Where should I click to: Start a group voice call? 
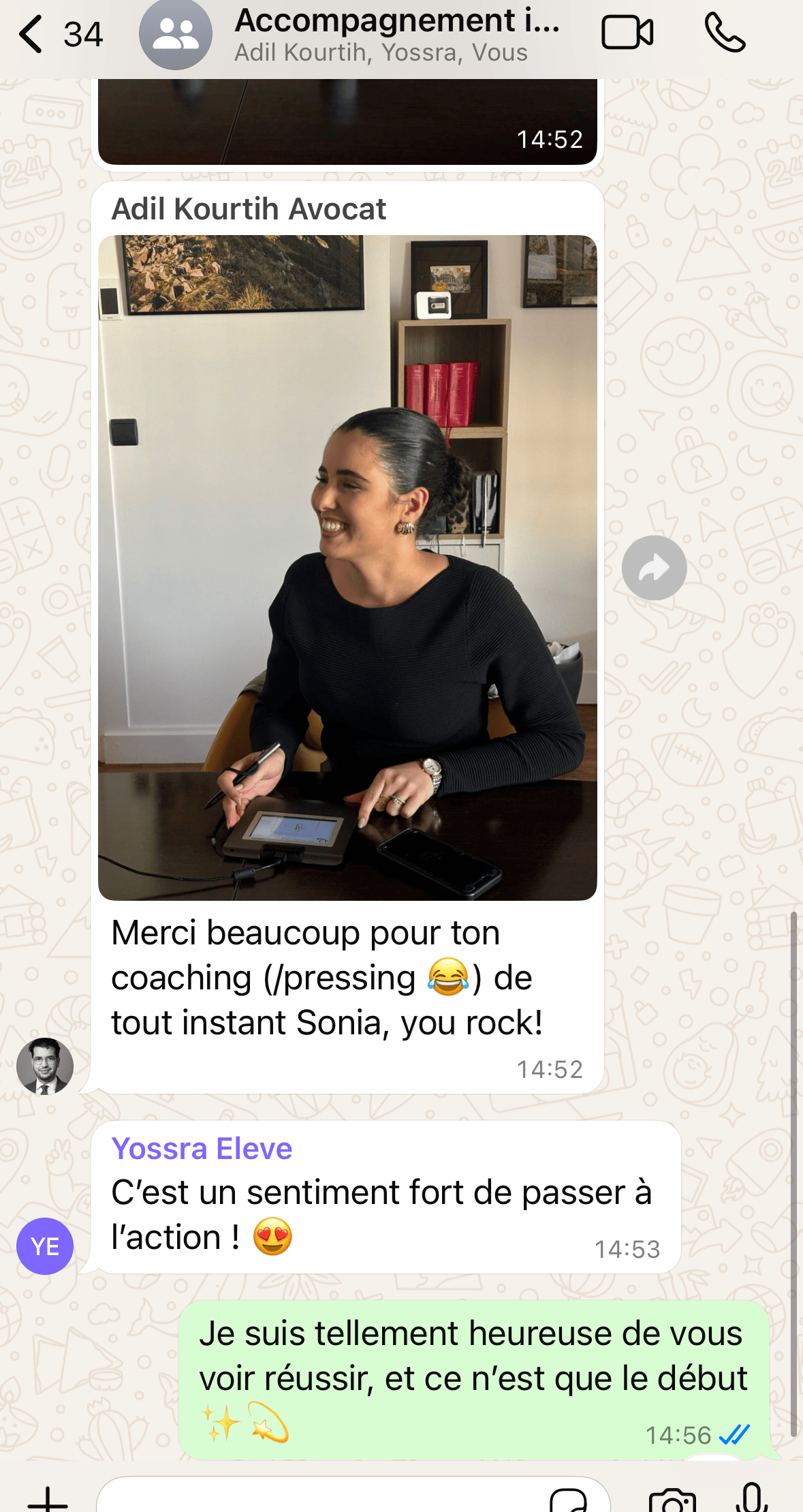pyautogui.click(x=725, y=33)
